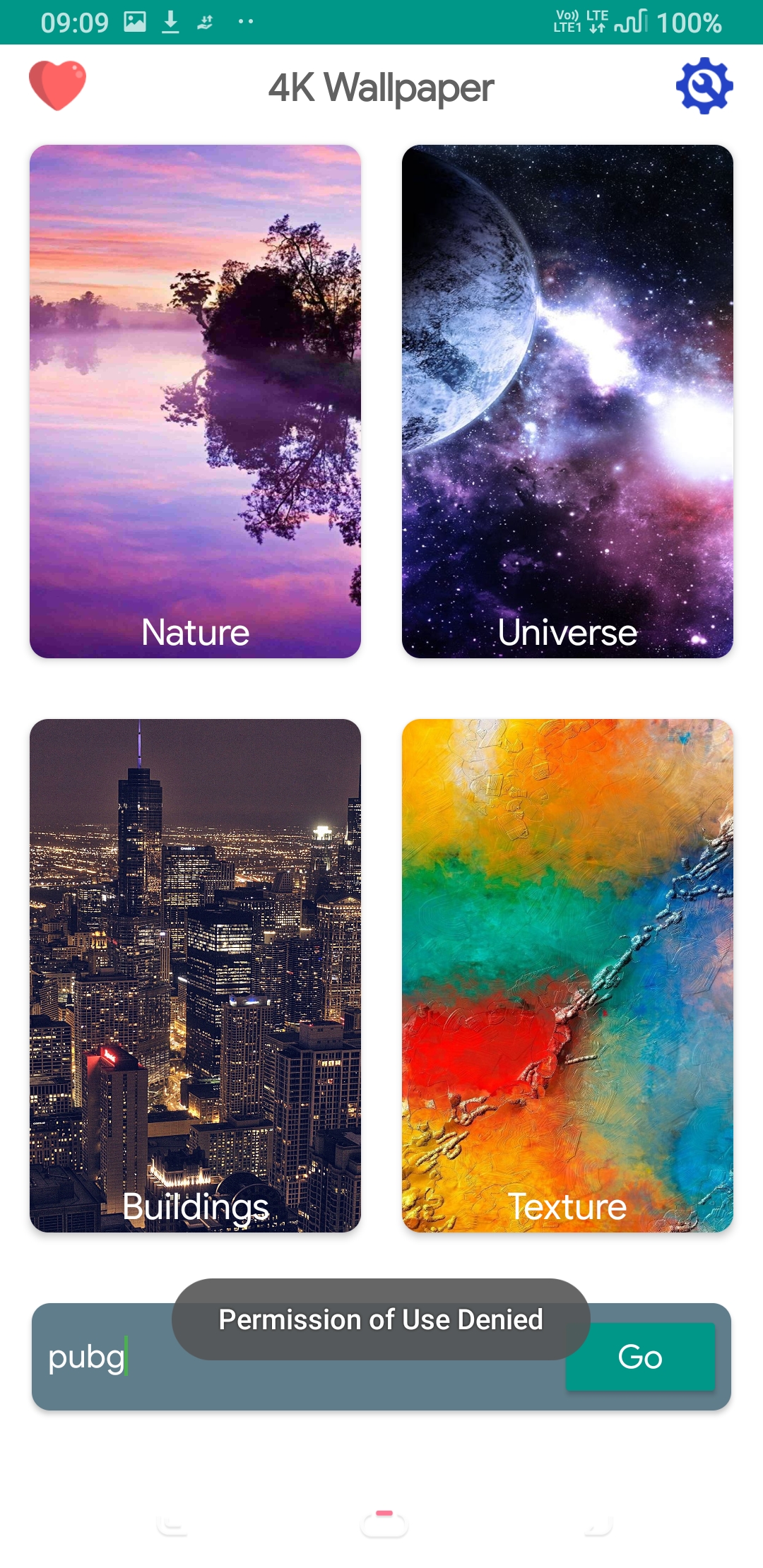The width and height of the screenshot is (763, 1568).
Task: View the Texture wallpaper category
Action: point(567,975)
